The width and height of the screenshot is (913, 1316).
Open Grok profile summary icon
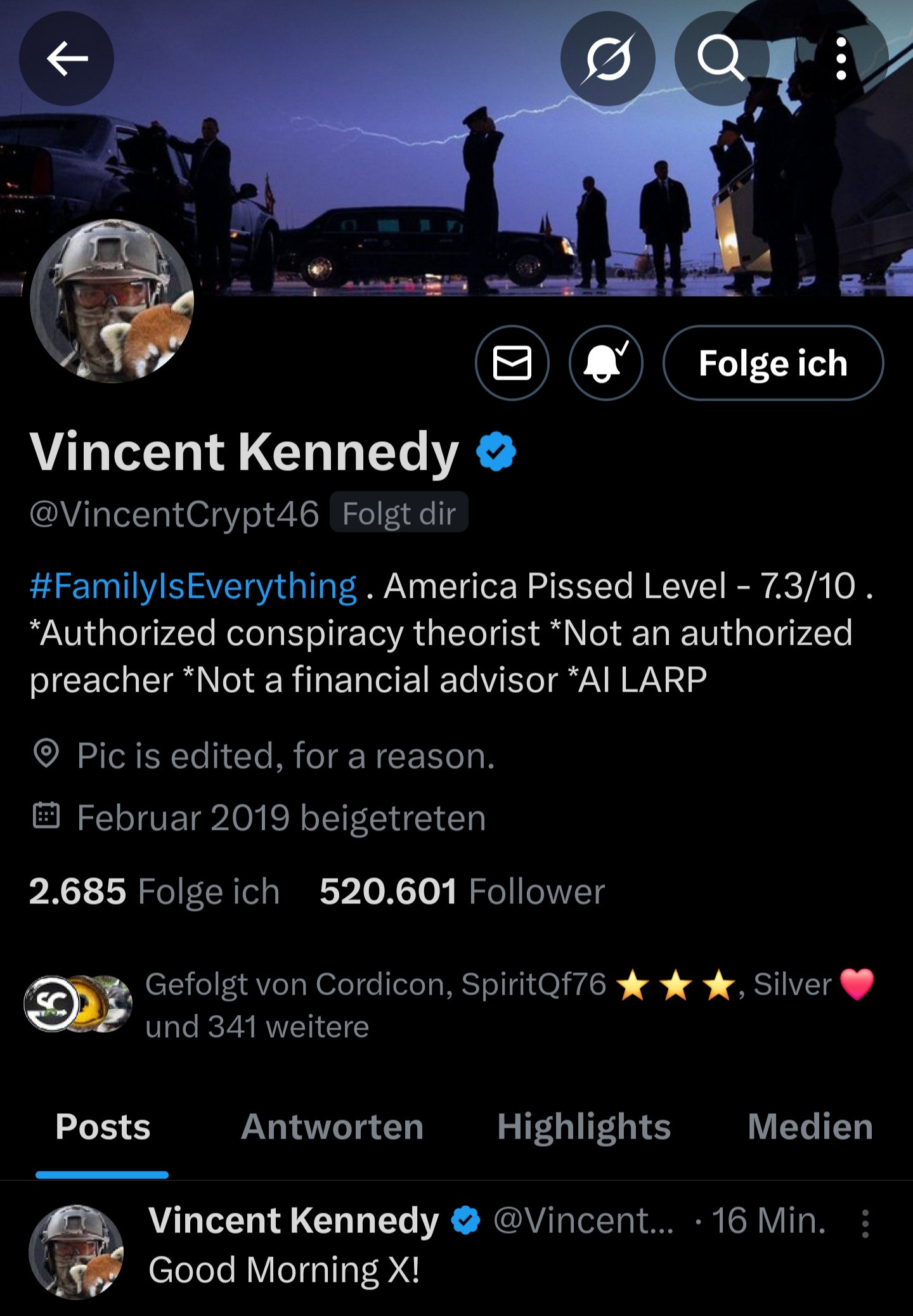point(607,59)
